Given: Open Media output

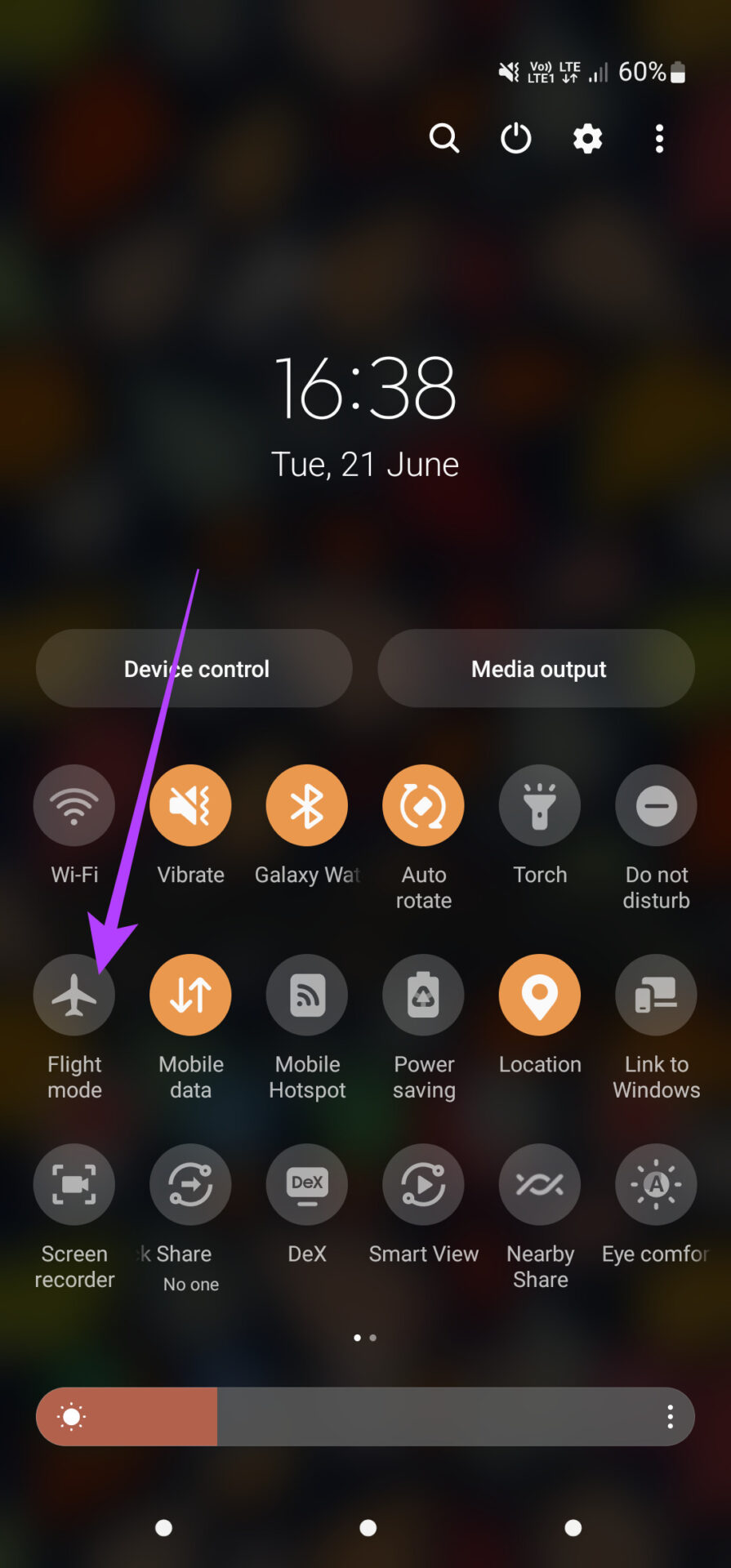Looking at the screenshot, I should click(x=537, y=668).
